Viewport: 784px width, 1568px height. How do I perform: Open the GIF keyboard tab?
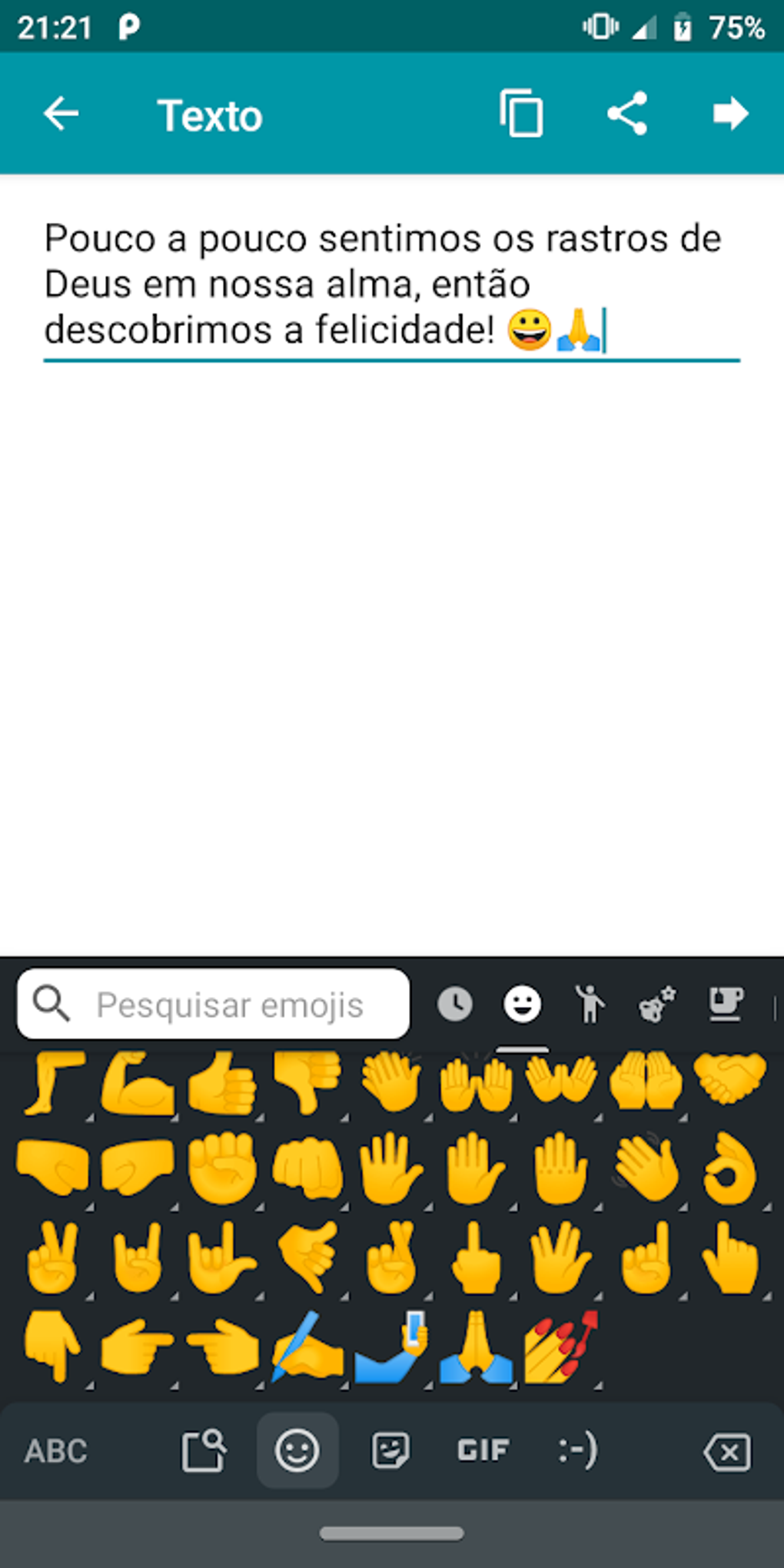pos(483,1451)
